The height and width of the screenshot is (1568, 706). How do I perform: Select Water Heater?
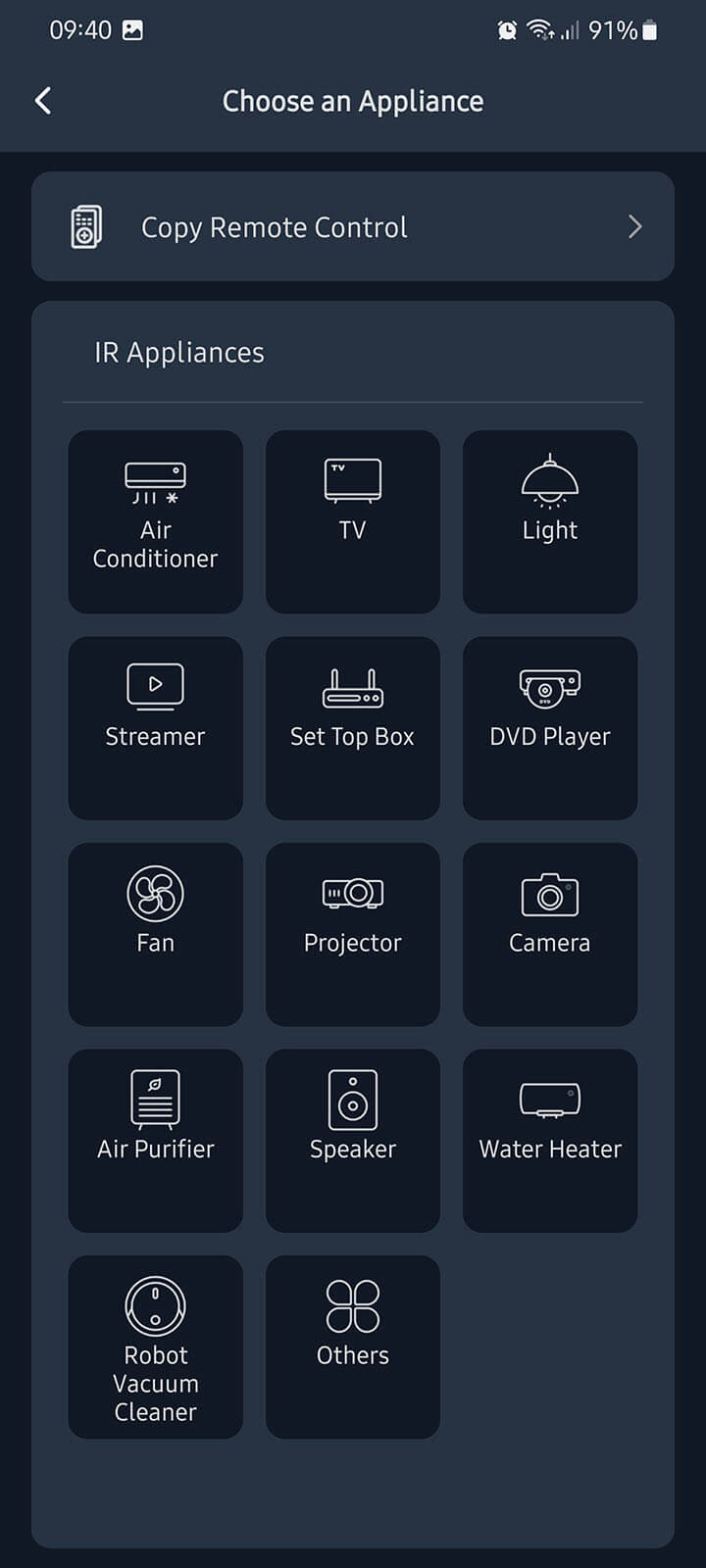pos(550,1141)
